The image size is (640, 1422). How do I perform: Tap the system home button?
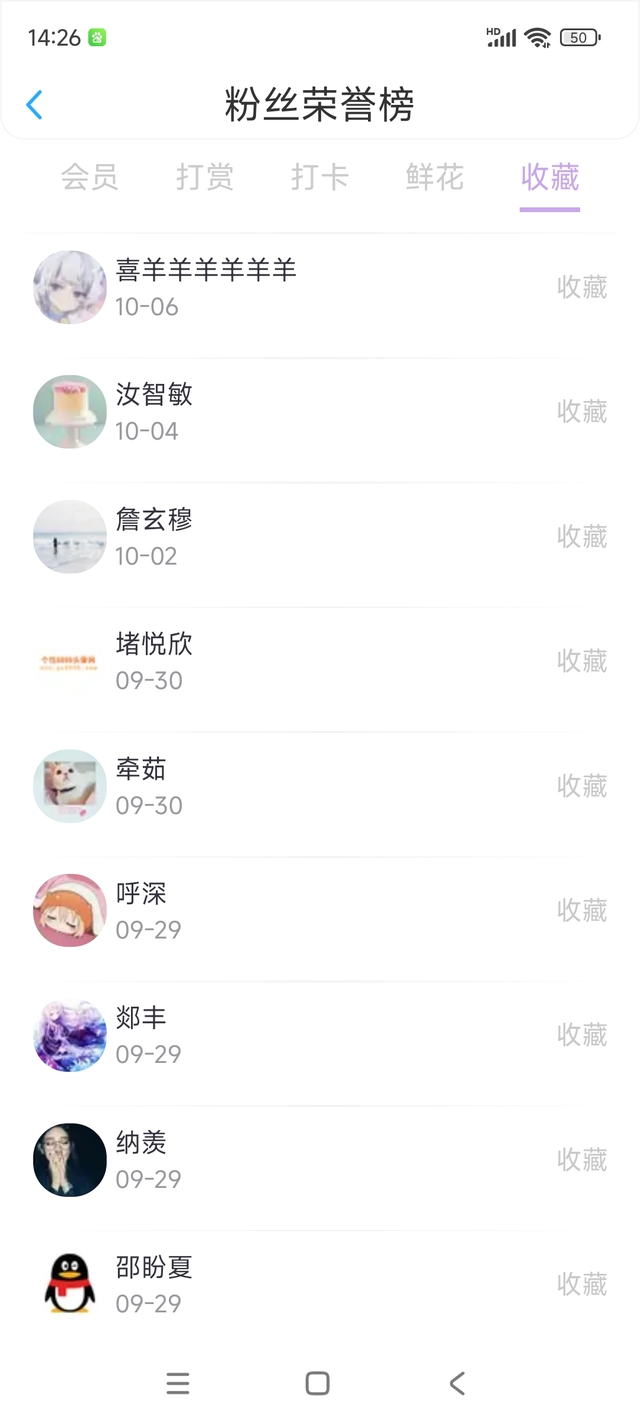point(318,1383)
